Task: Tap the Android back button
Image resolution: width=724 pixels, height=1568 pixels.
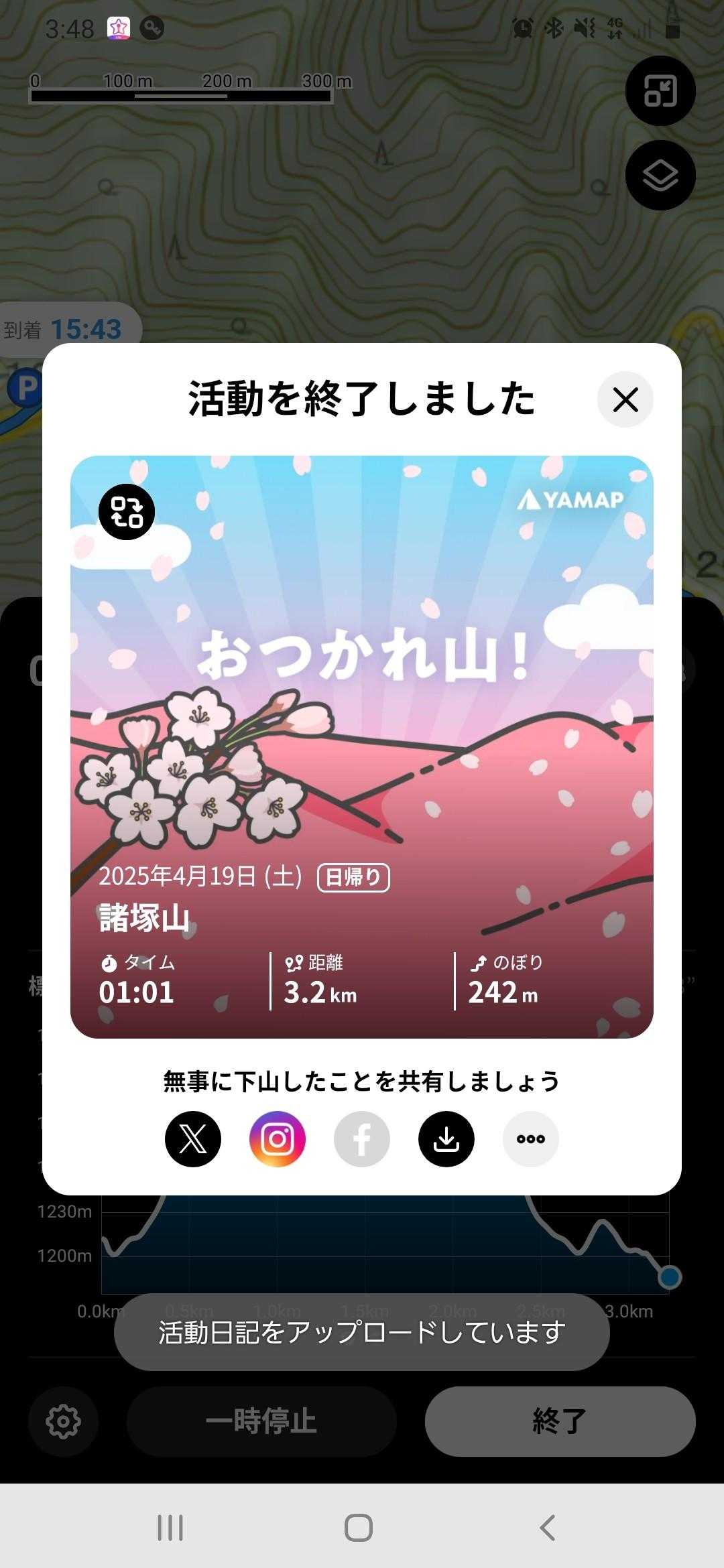Action: (x=548, y=1528)
